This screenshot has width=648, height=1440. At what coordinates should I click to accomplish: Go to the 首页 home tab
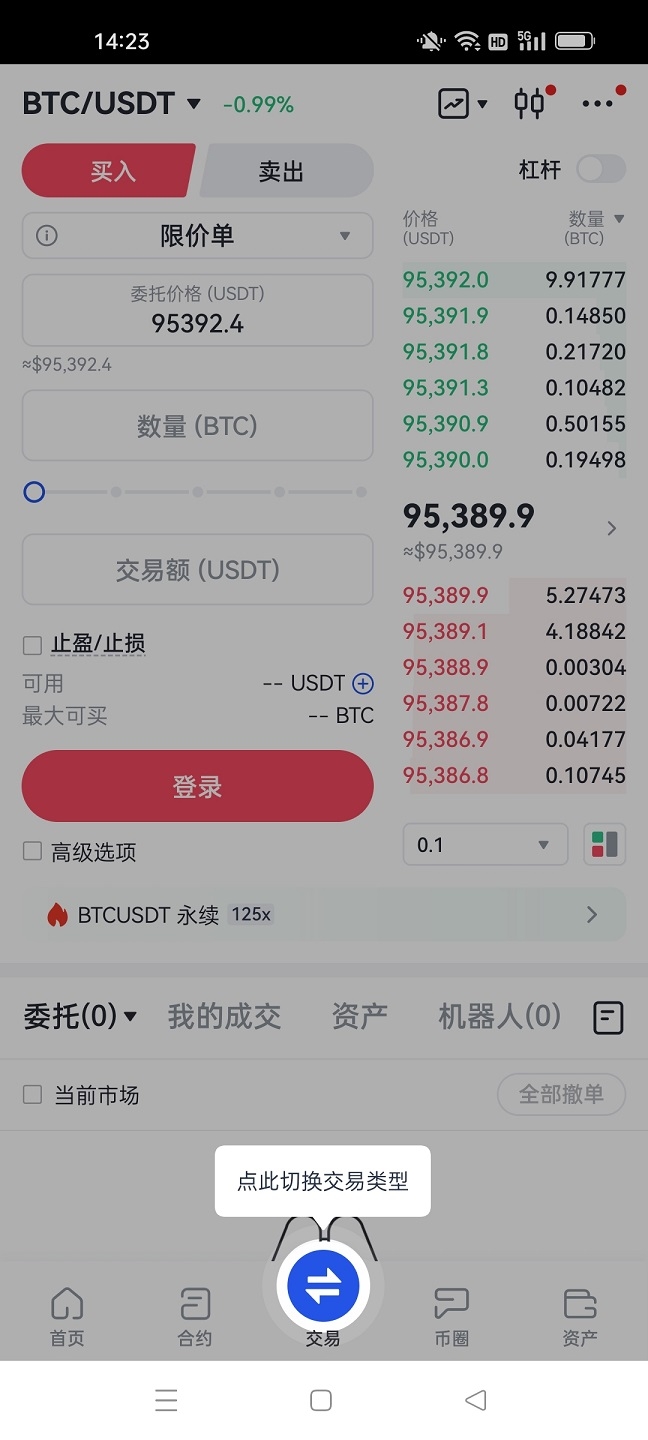(x=67, y=1316)
